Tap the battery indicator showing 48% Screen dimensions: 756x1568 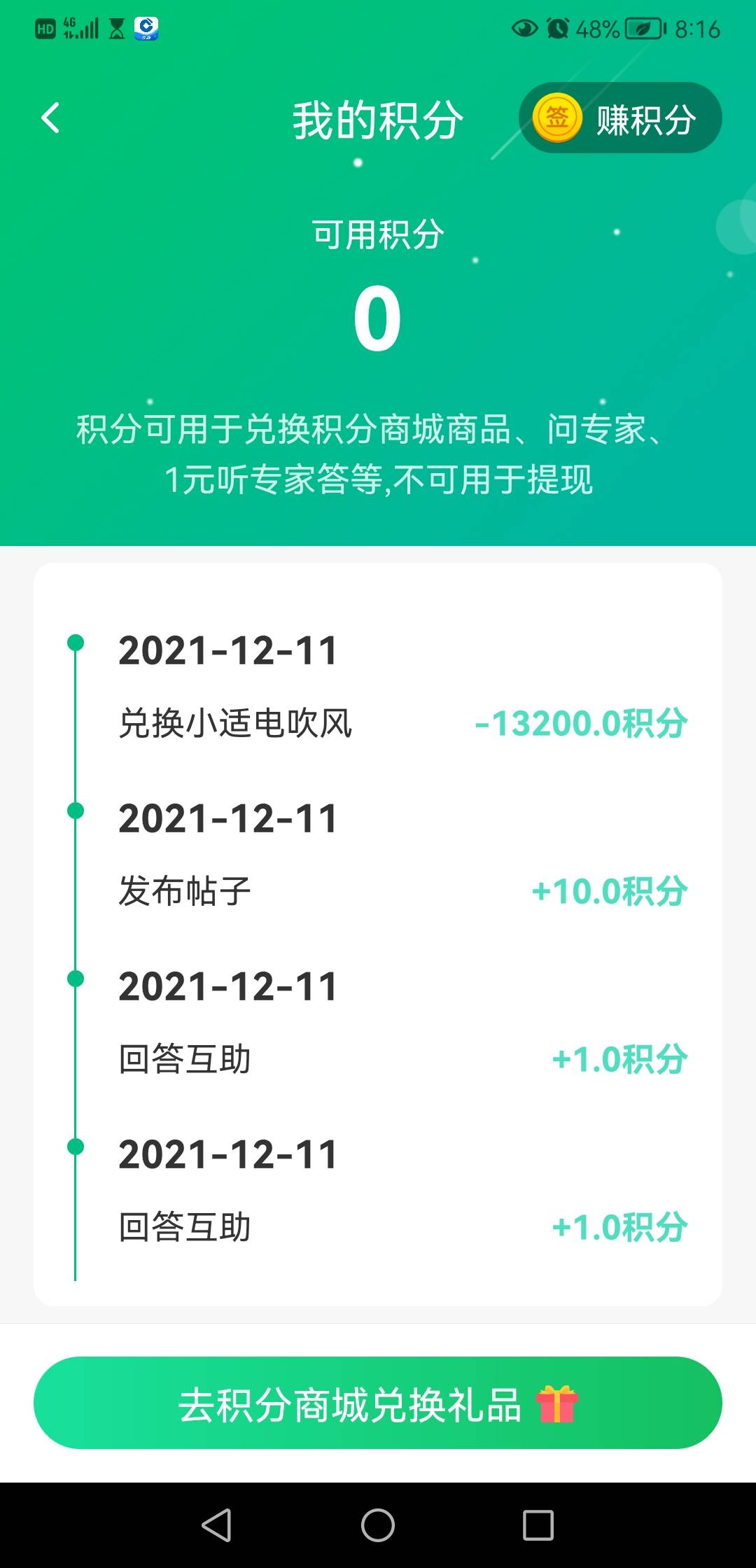[622, 28]
